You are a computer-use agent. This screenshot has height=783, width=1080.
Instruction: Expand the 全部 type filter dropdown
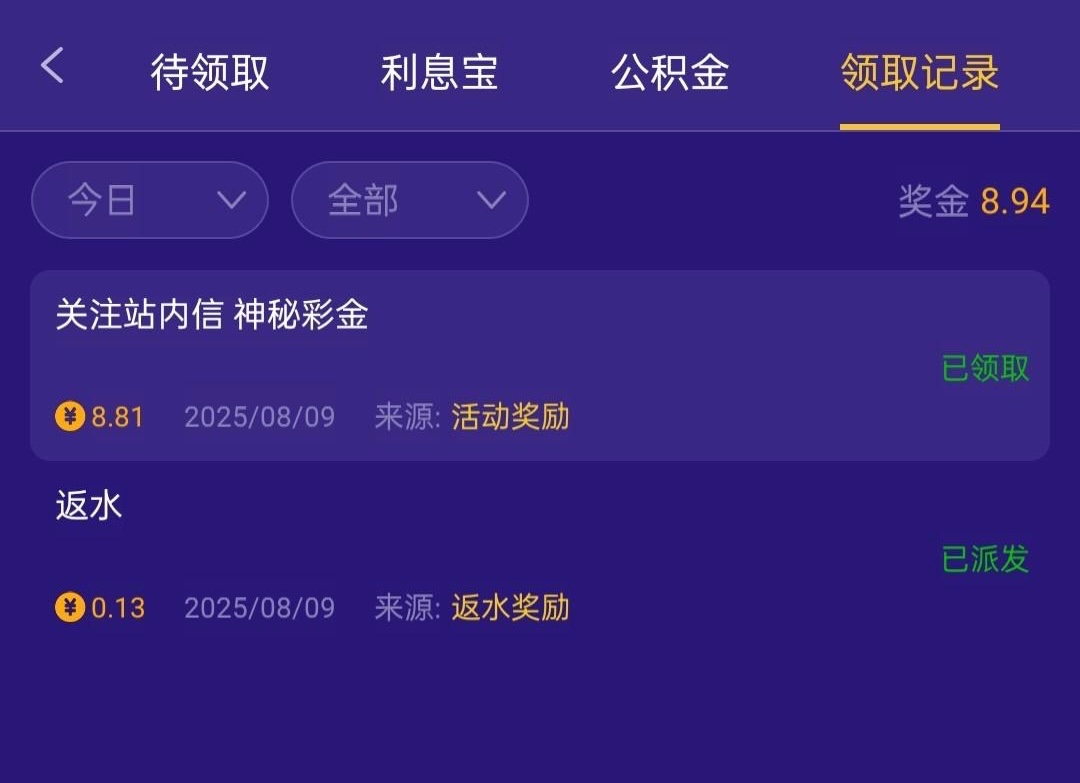409,200
